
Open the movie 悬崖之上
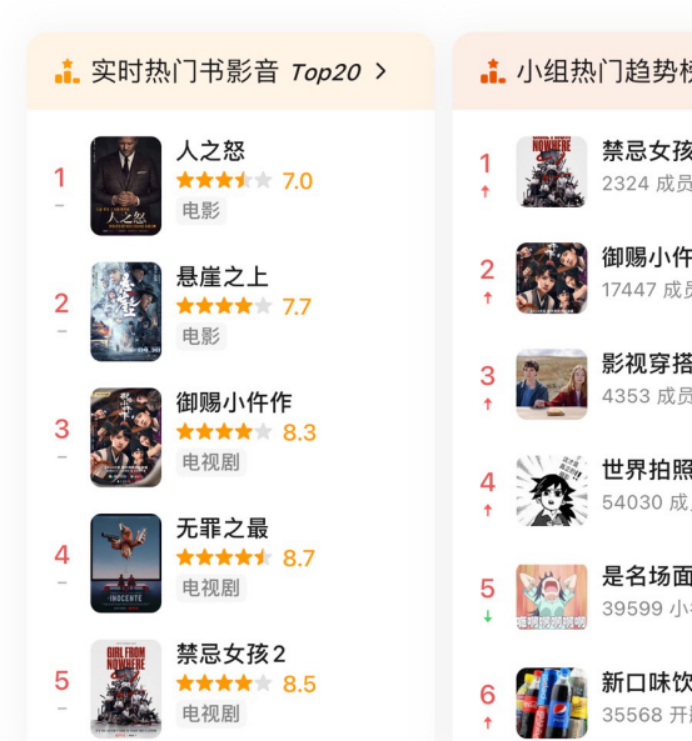coord(221,277)
